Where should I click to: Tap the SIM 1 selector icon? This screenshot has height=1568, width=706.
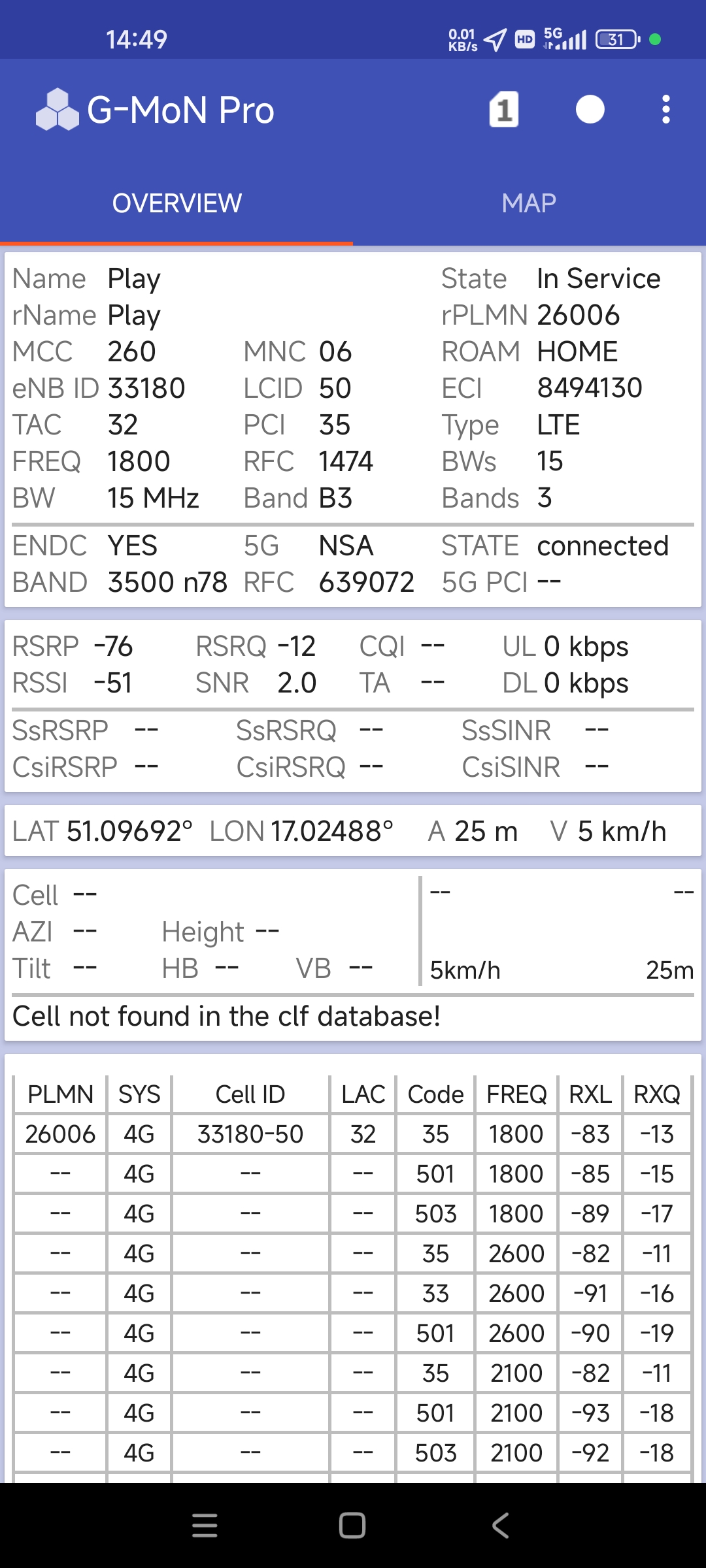503,110
